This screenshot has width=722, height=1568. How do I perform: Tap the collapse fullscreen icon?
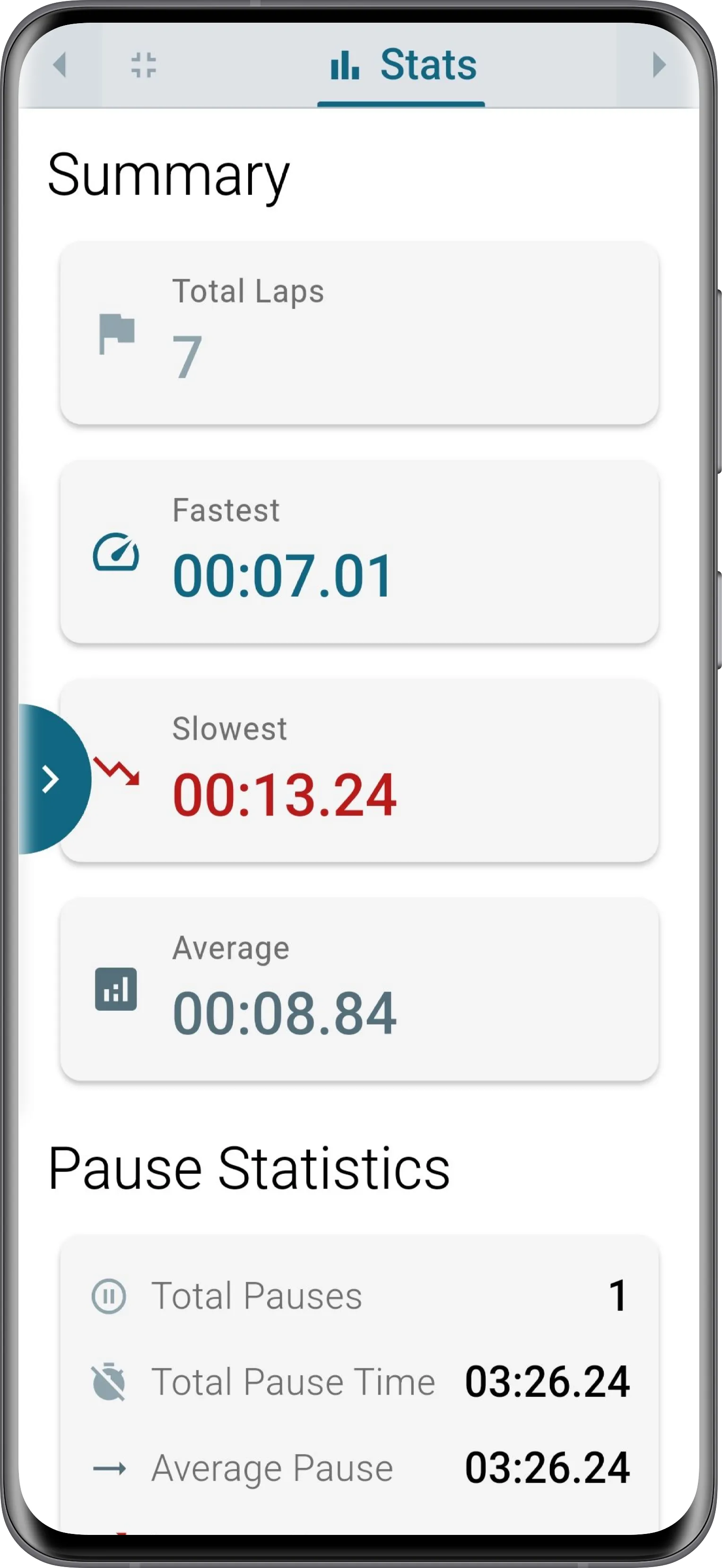(x=144, y=65)
